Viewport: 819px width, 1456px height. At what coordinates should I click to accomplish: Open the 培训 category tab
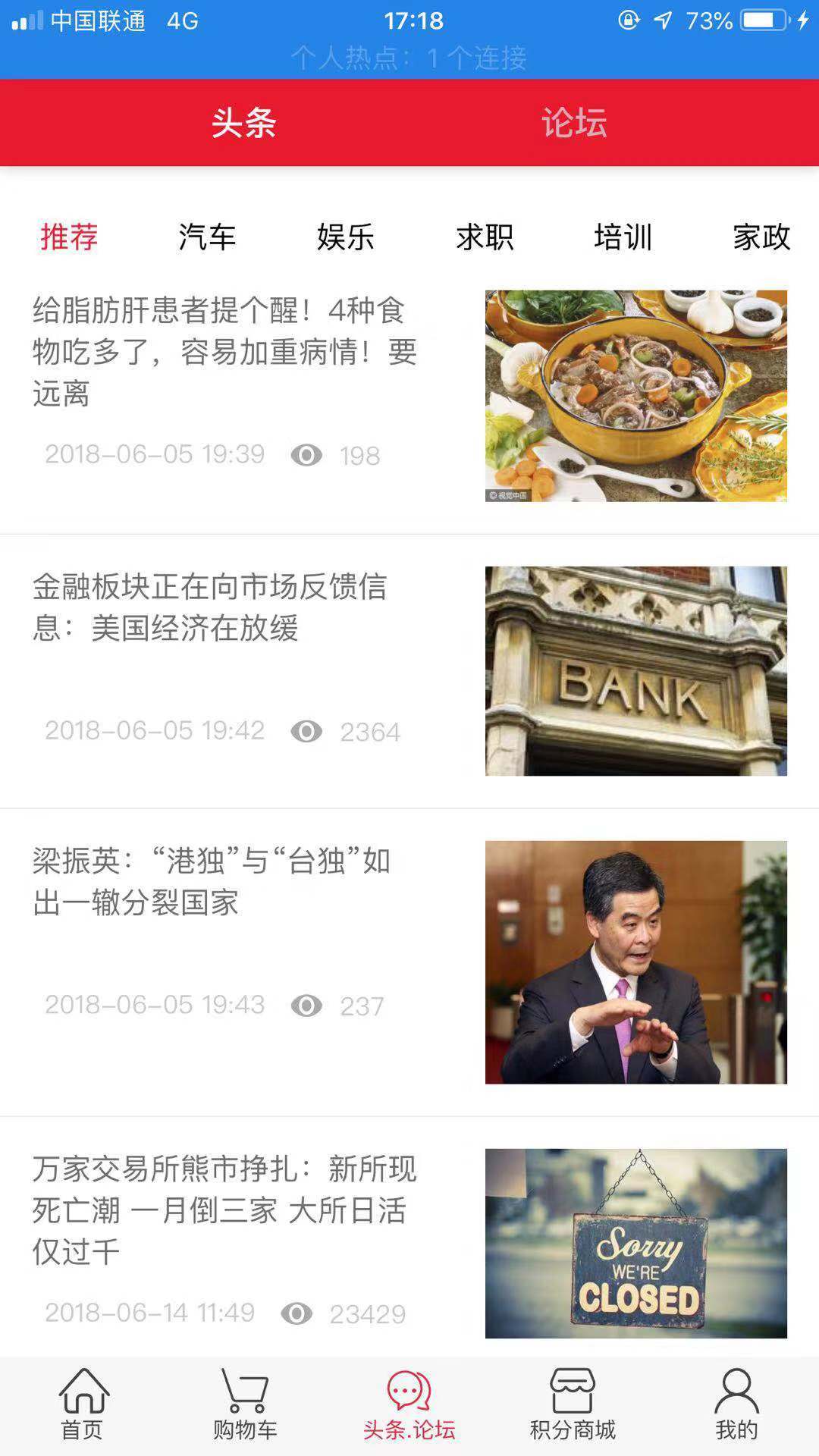623,237
